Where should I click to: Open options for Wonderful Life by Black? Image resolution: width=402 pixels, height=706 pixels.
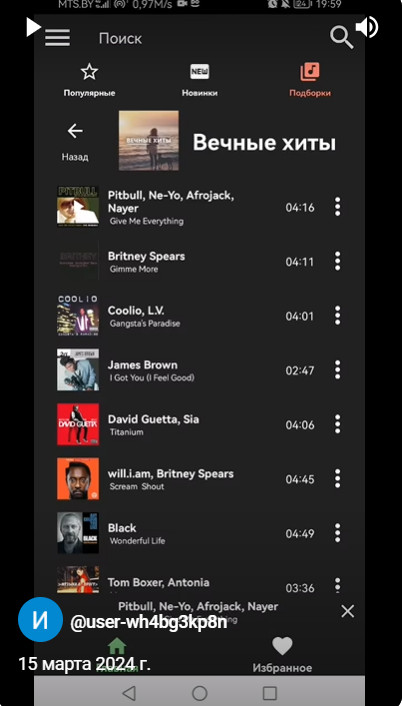click(337, 533)
